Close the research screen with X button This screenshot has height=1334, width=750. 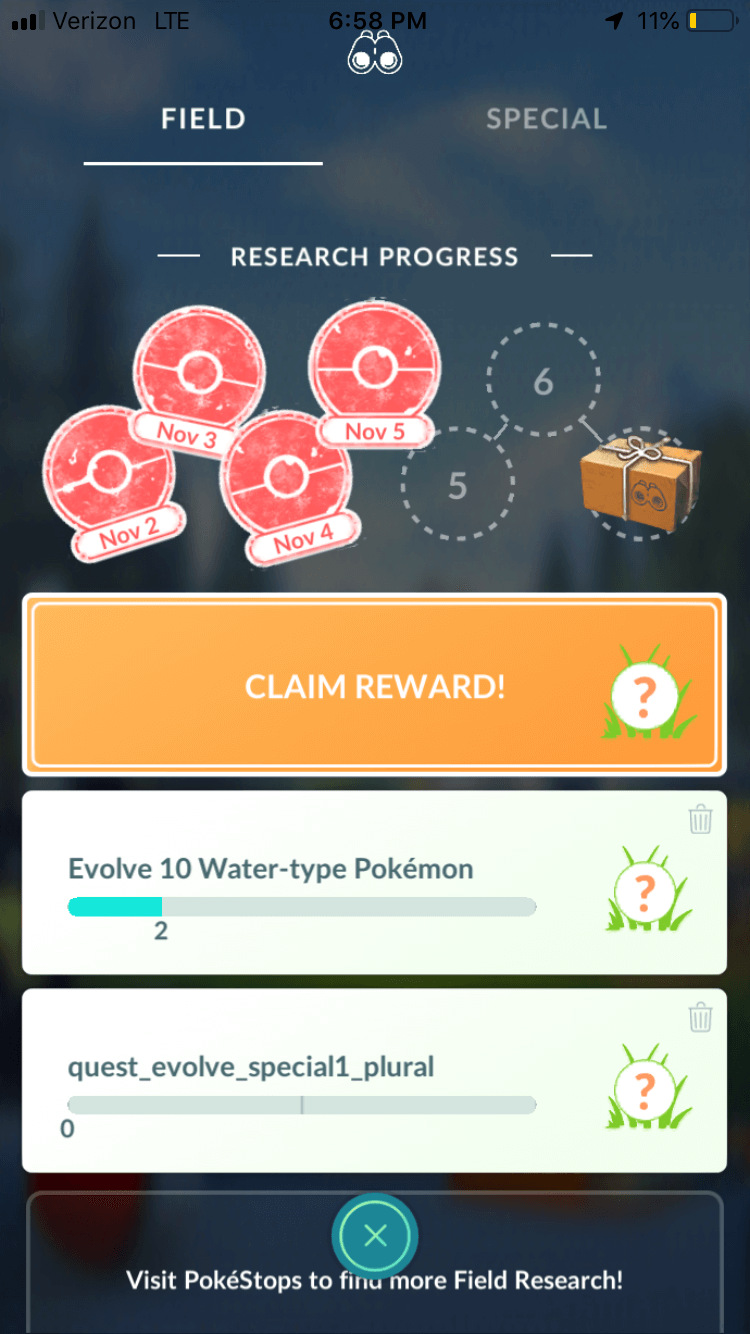click(375, 1236)
